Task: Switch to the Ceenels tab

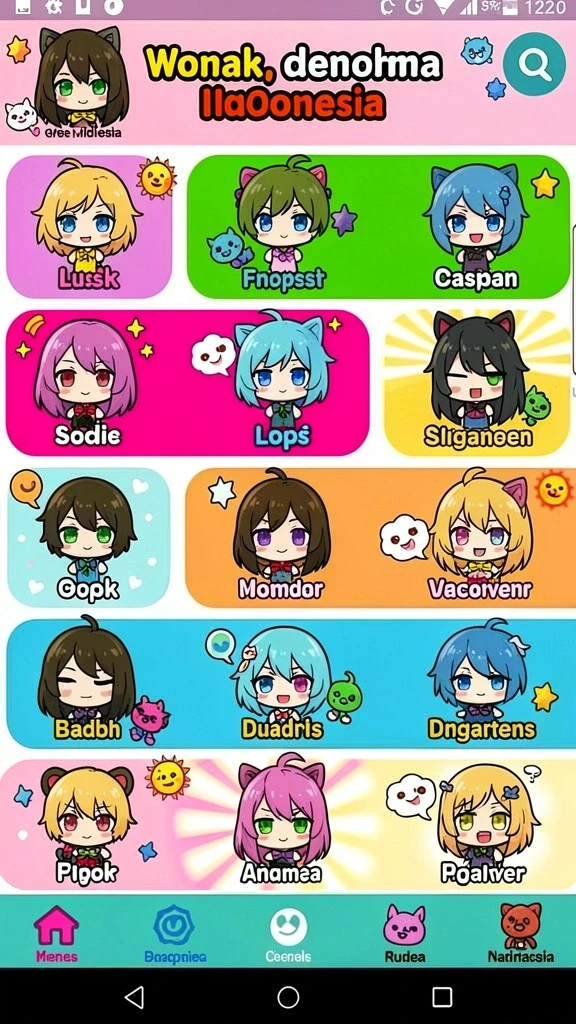Action: tap(288, 934)
